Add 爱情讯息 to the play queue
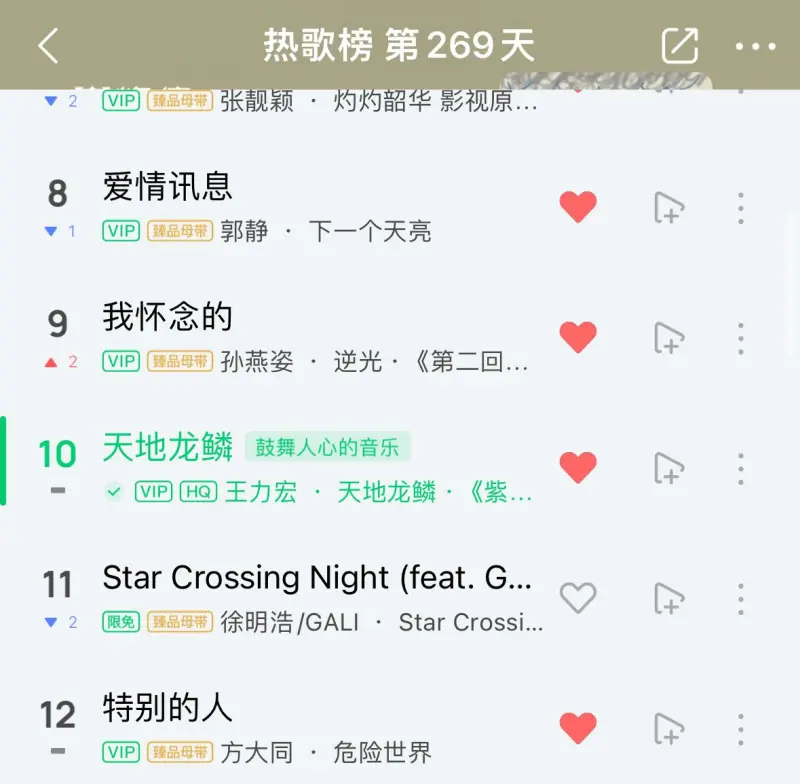This screenshot has height=784, width=800. [x=668, y=207]
